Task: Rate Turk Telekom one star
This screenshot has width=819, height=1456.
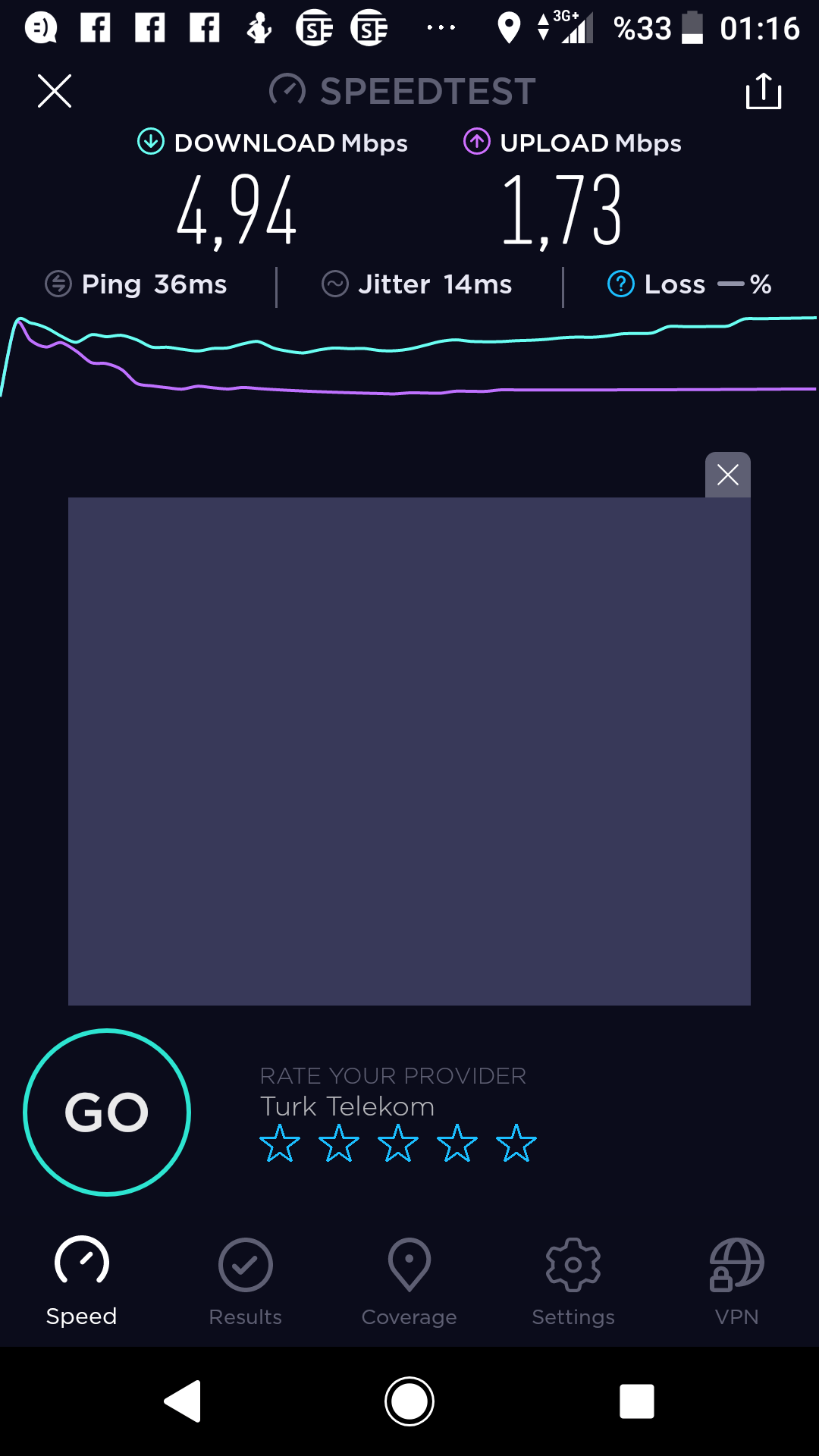Action: 280,1144
